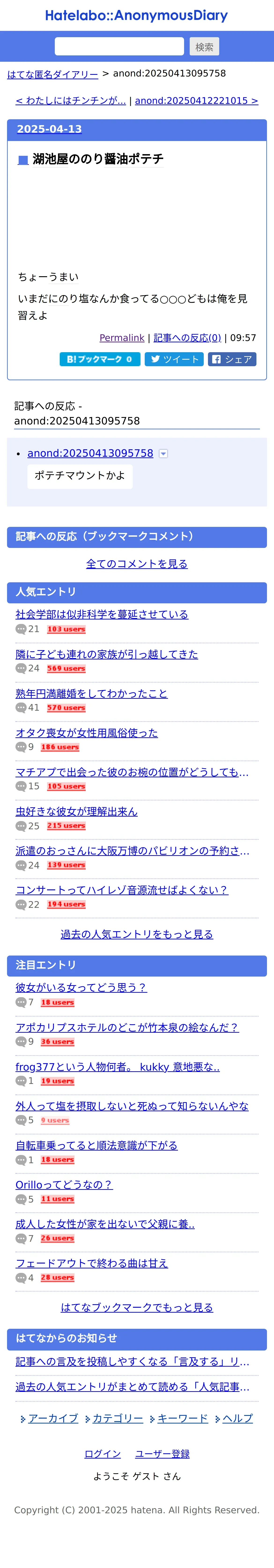The image size is (274, 1568).
Task: View 569 users bookmark count badge
Action: 66,668
